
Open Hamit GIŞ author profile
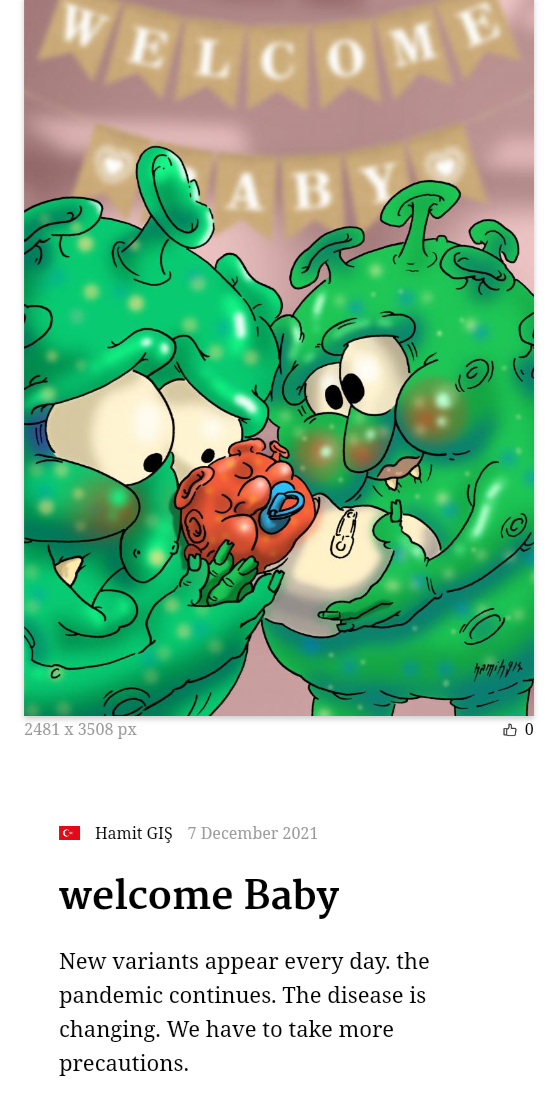point(133,833)
